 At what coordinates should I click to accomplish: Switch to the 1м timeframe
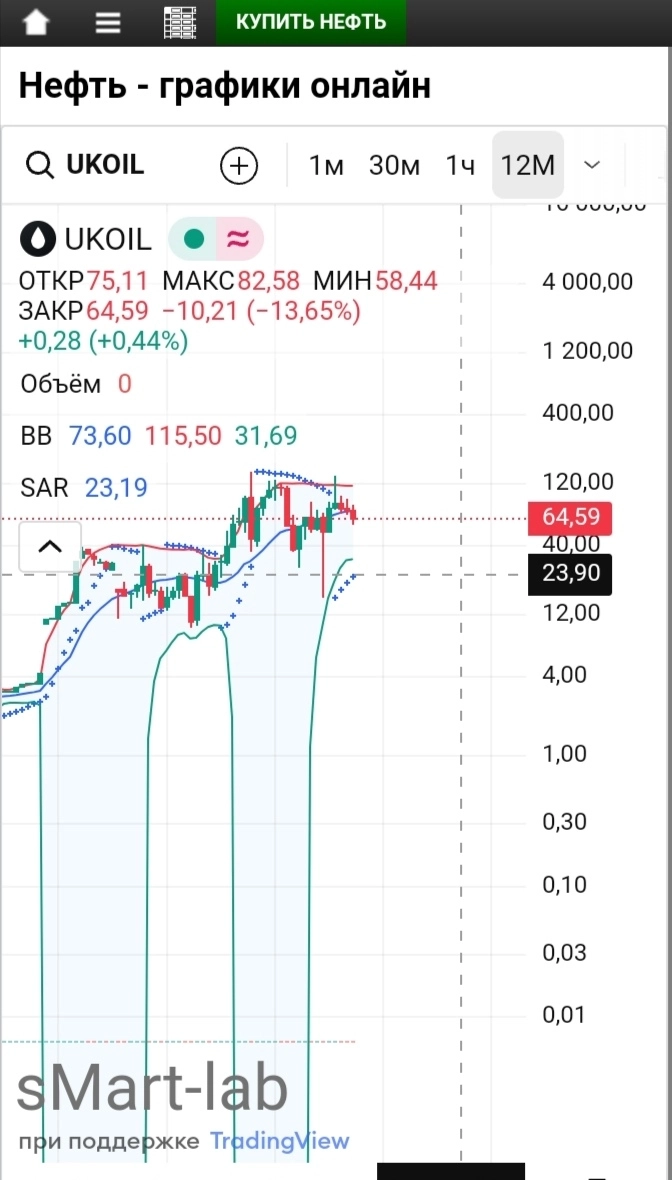pyautogui.click(x=326, y=165)
